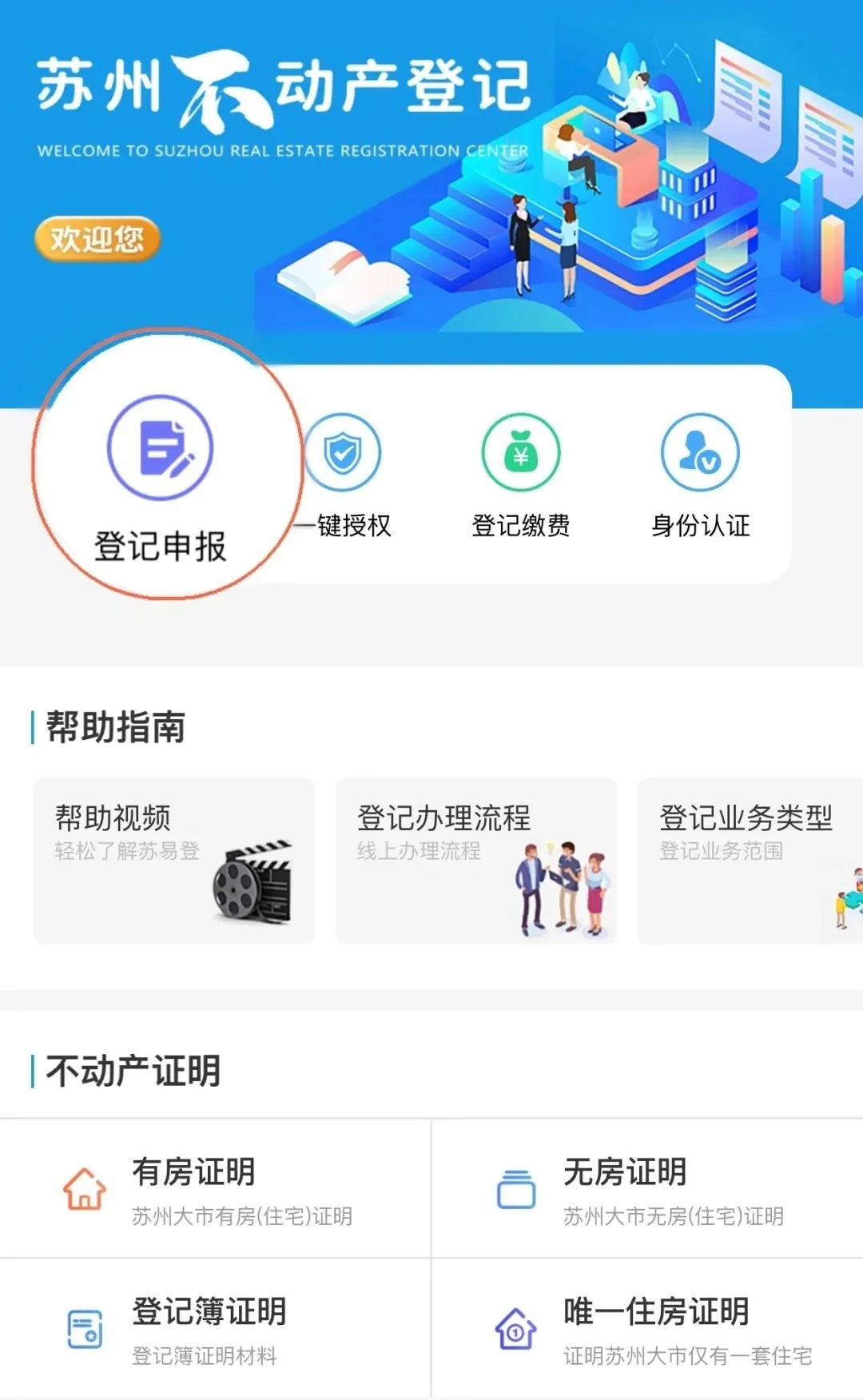
Task: Open 登记簿证明 register certificate
Action: 216,1328
